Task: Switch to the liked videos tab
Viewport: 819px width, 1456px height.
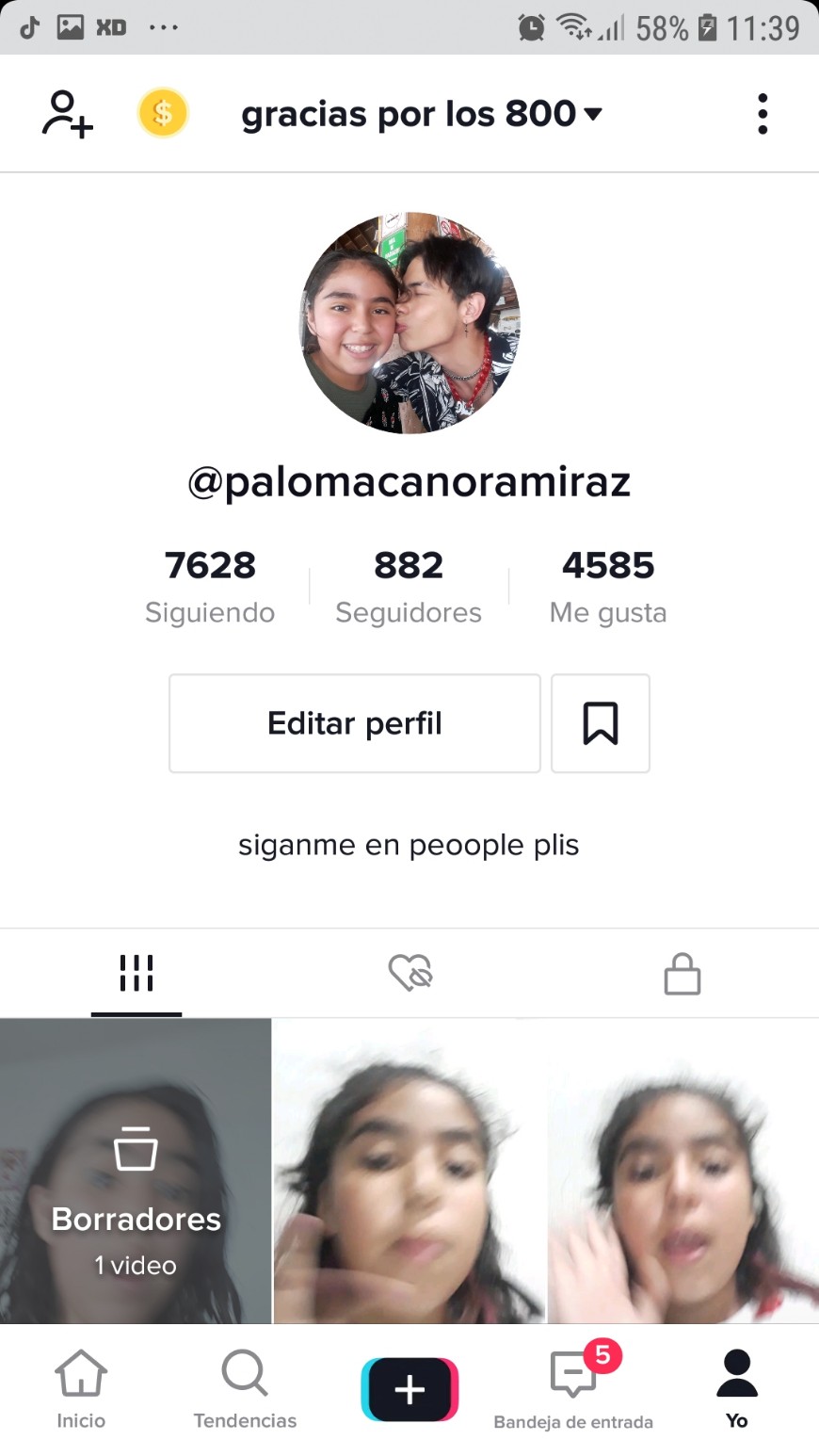Action: pos(409,973)
